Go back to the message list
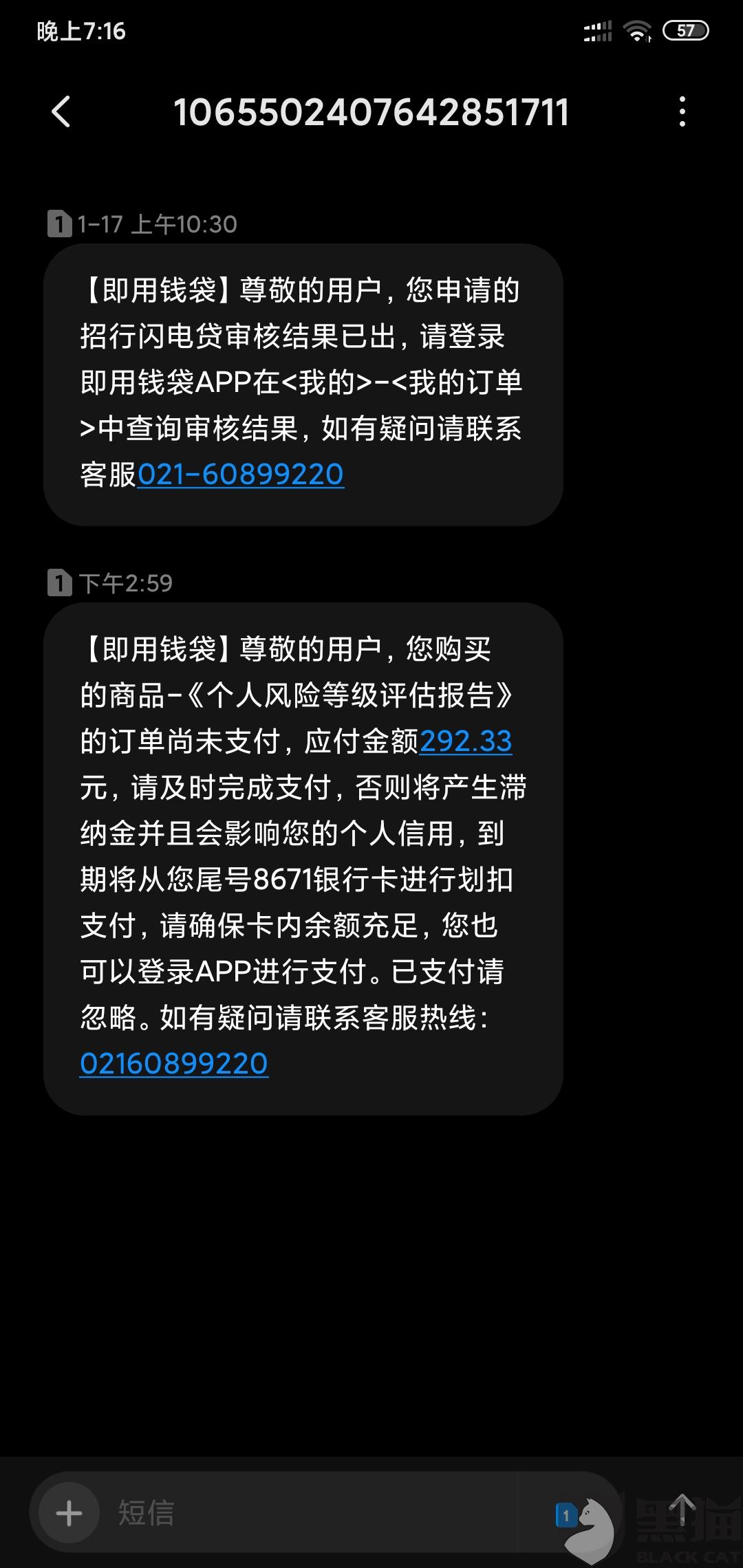 click(61, 112)
